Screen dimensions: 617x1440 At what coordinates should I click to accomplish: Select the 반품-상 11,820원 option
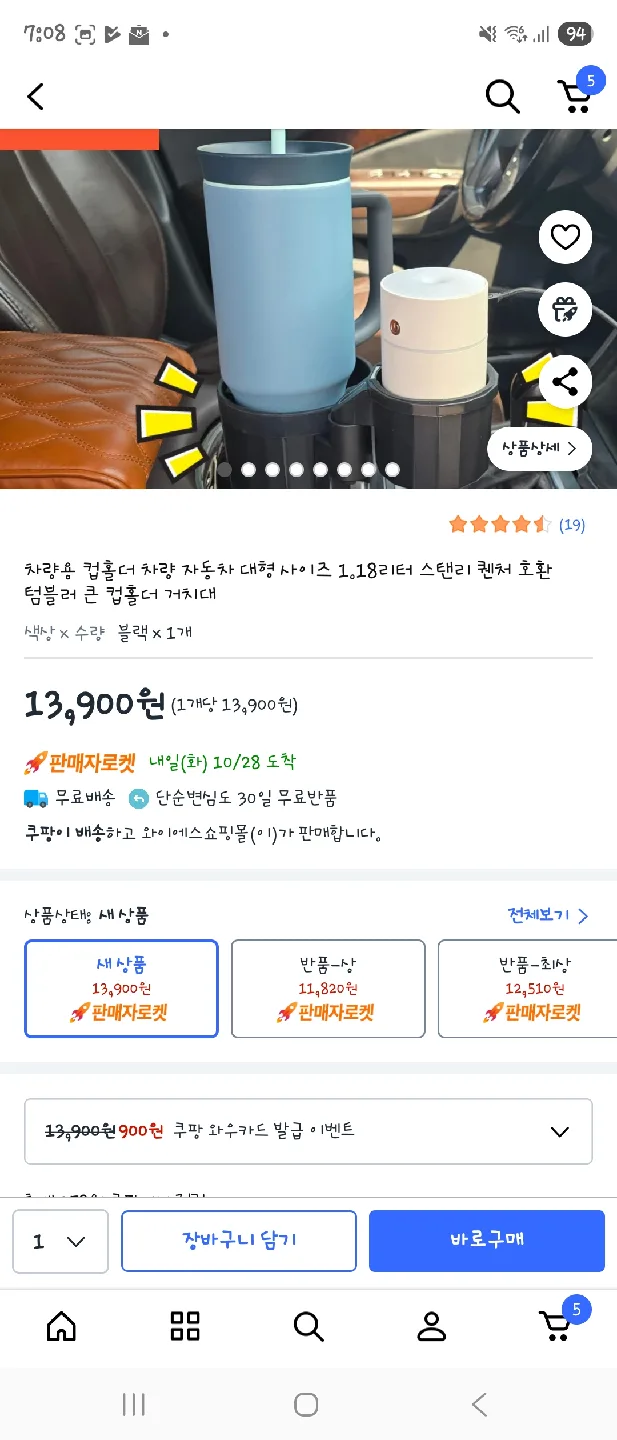pos(328,988)
